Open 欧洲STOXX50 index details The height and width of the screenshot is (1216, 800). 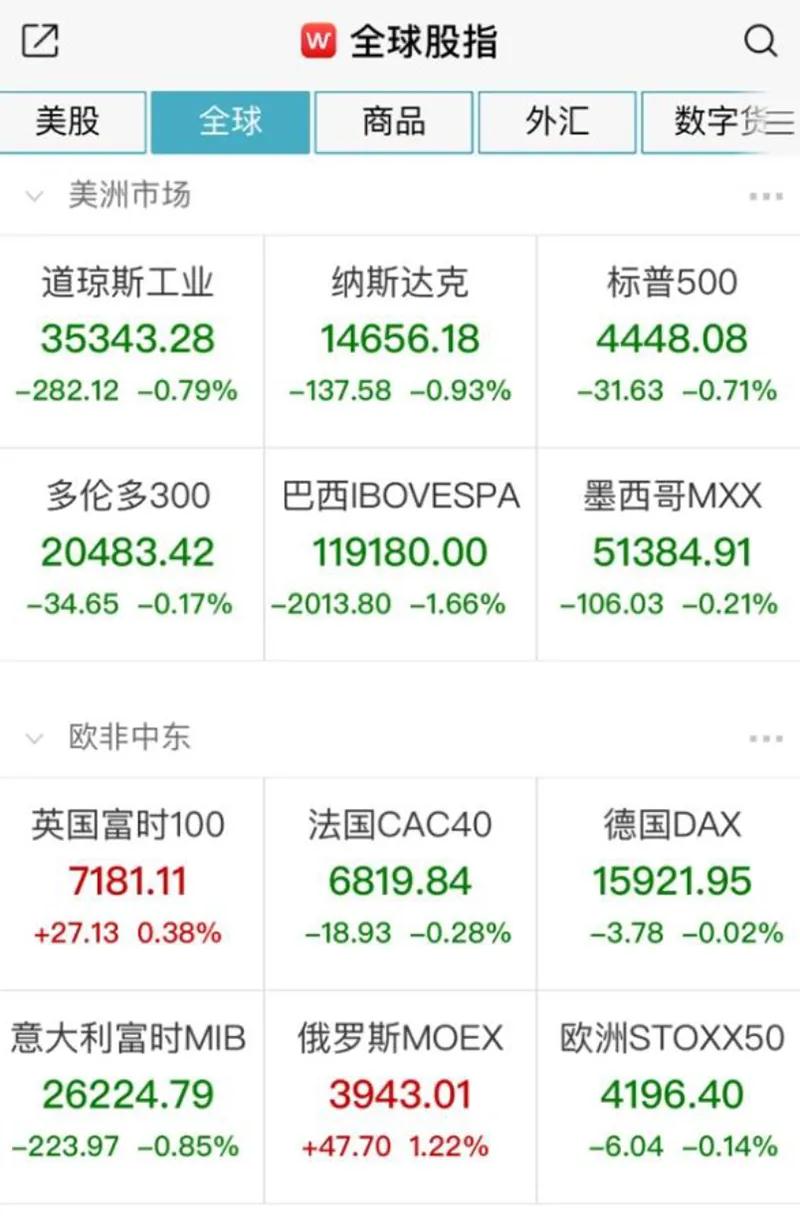tap(672, 1095)
